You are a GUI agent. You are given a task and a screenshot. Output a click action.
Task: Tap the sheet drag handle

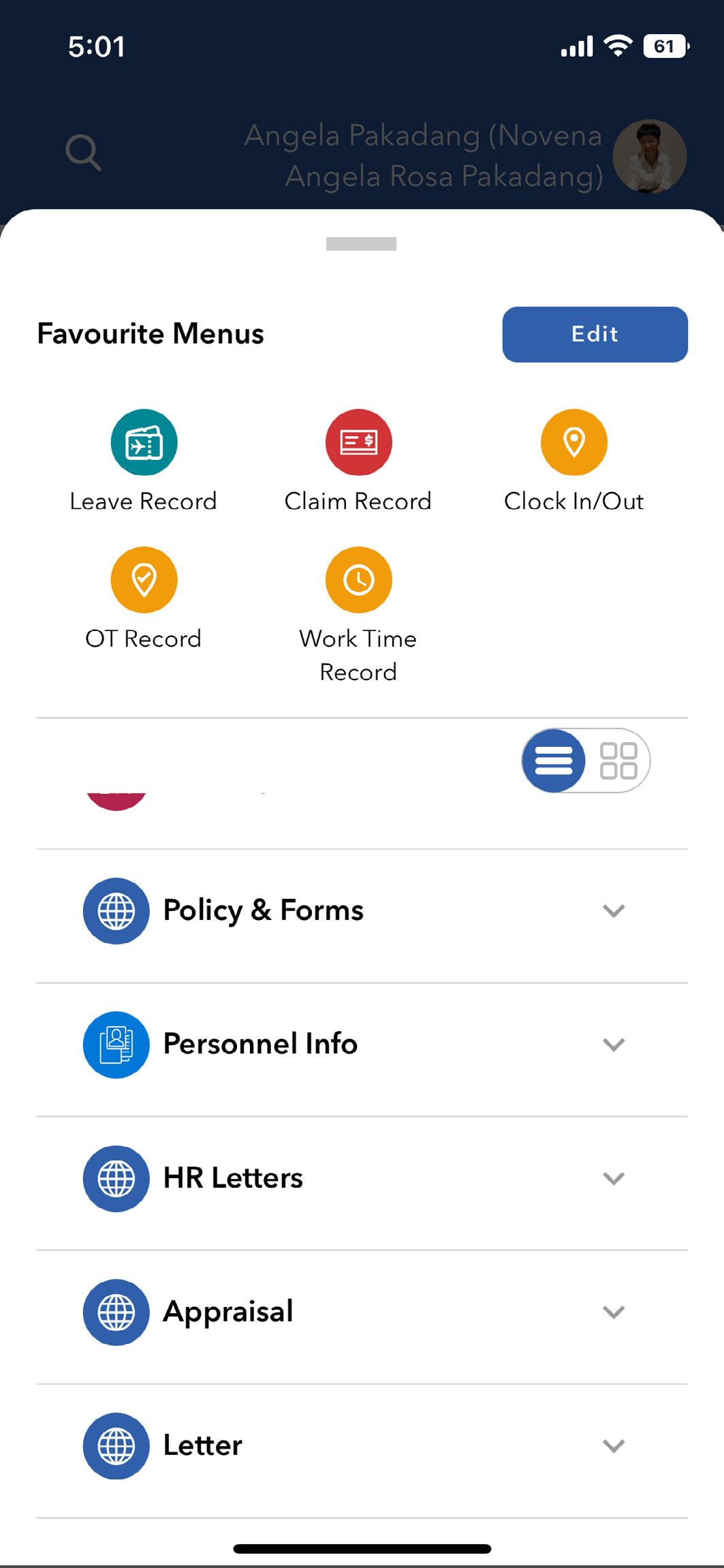pos(361,244)
